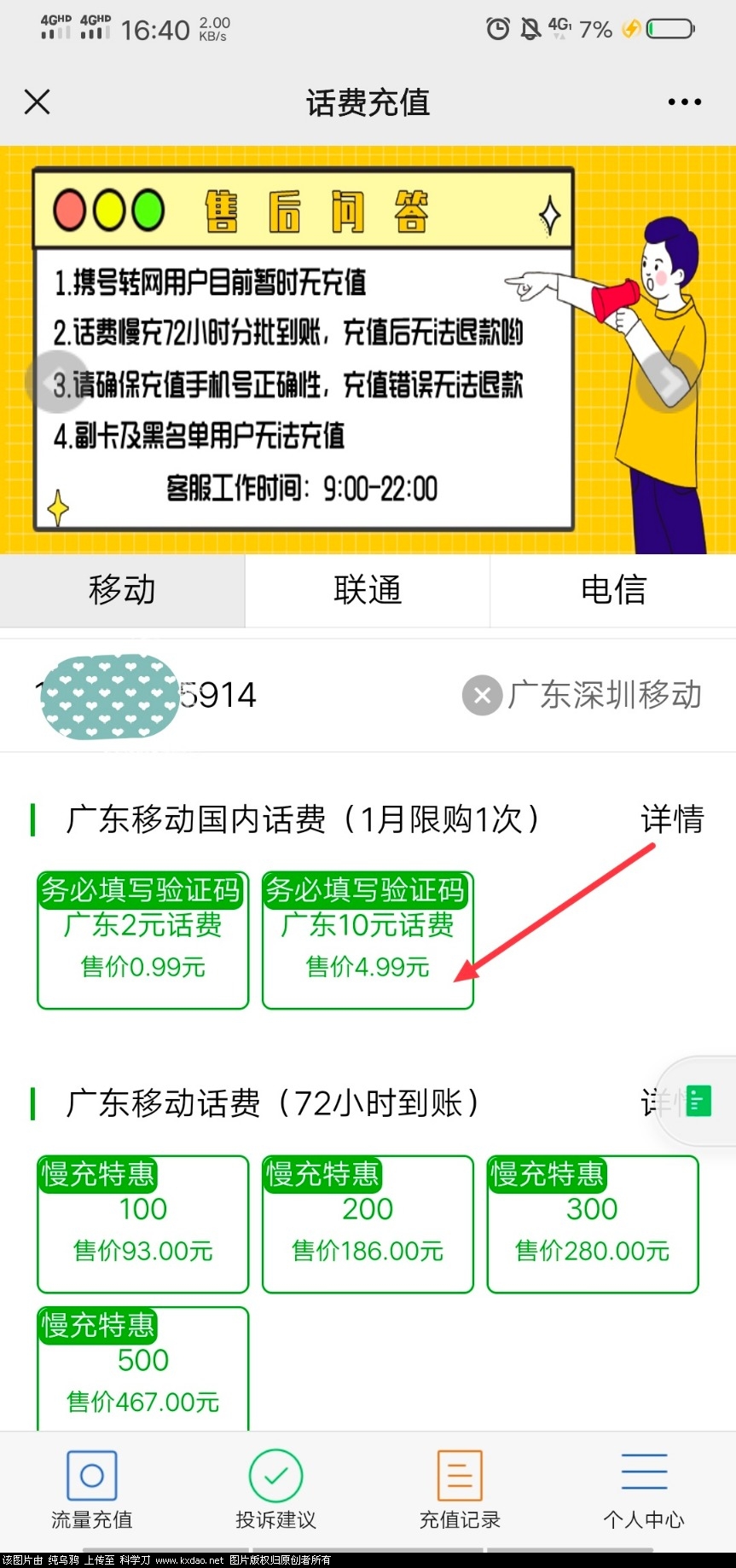
Task: Clear the entered phone number
Action: 482,695
